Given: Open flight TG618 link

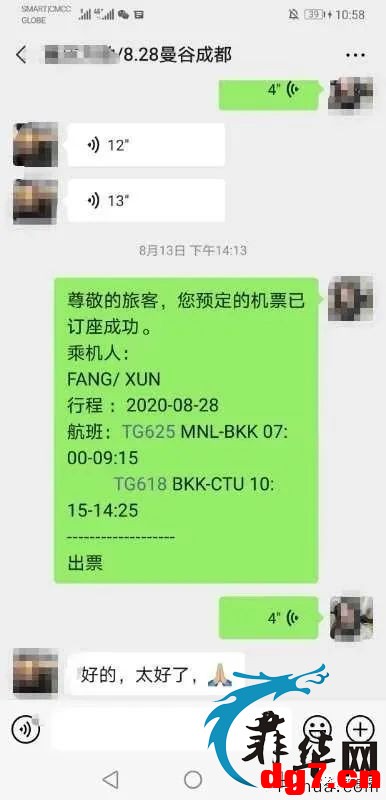Looking at the screenshot, I should click(x=140, y=484).
